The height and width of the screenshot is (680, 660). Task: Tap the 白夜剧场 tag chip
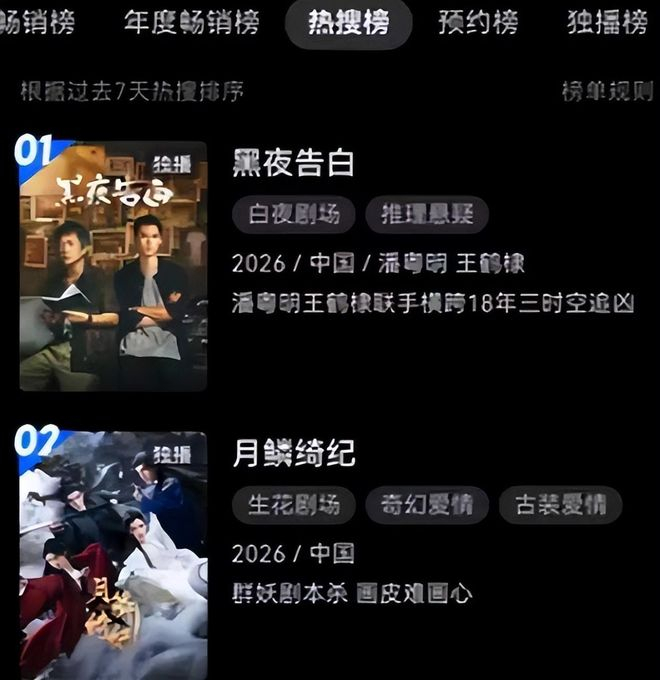pyautogui.click(x=293, y=214)
